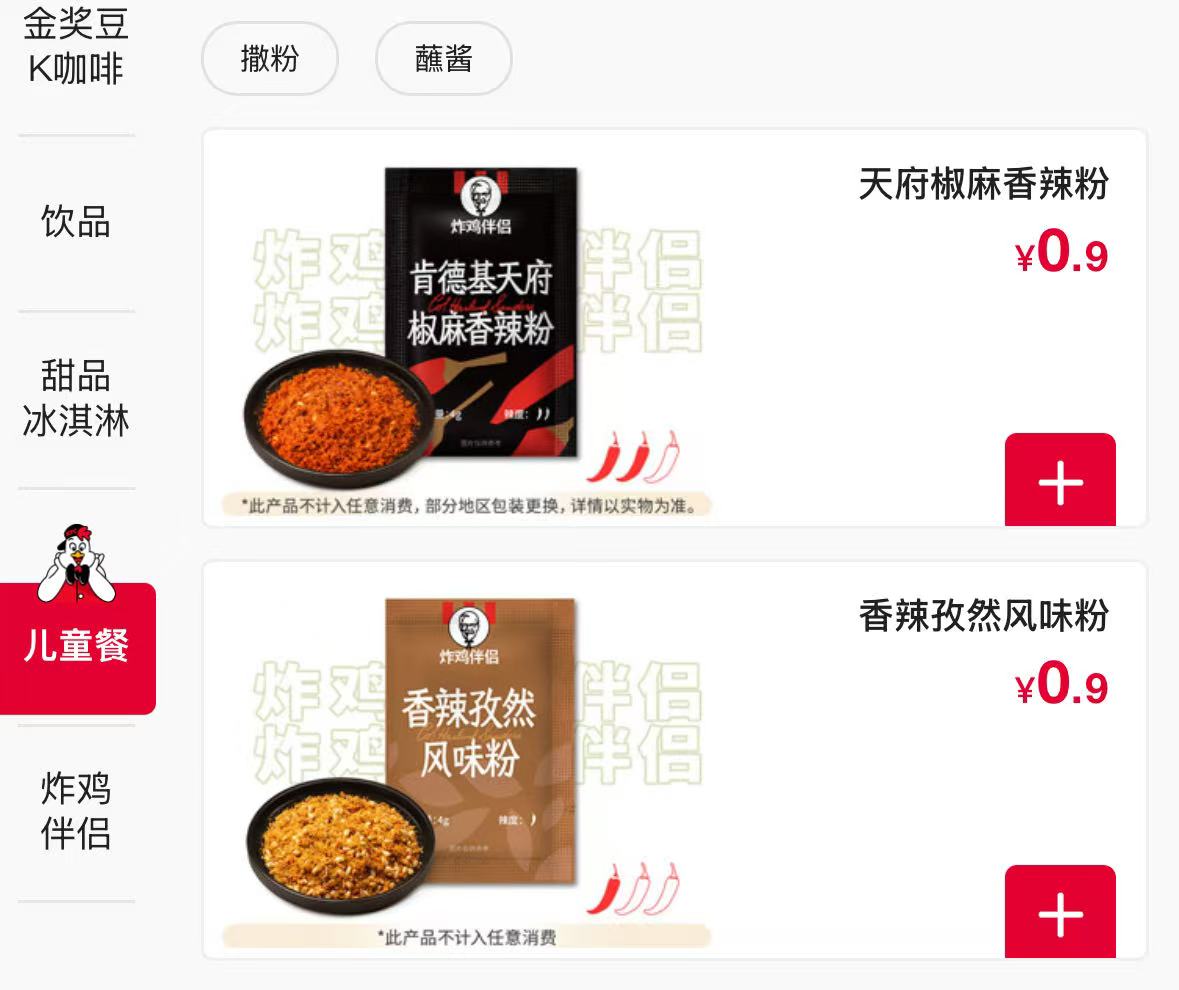
Task: Switch to the 炸鸡伴侣 category
Action: [76, 811]
